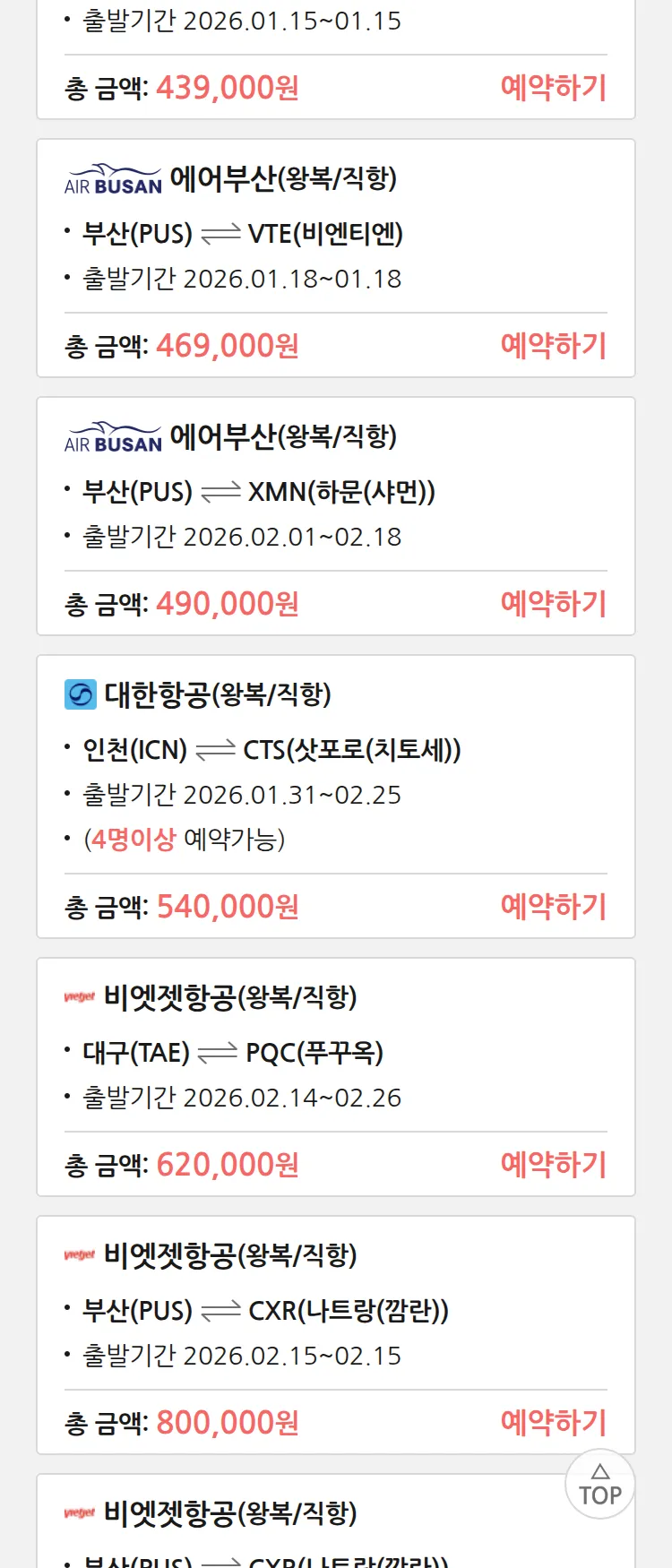The image size is (672, 1568).
Task: Book the 469,000원 Air Busan VTE flight
Action: 553,346
